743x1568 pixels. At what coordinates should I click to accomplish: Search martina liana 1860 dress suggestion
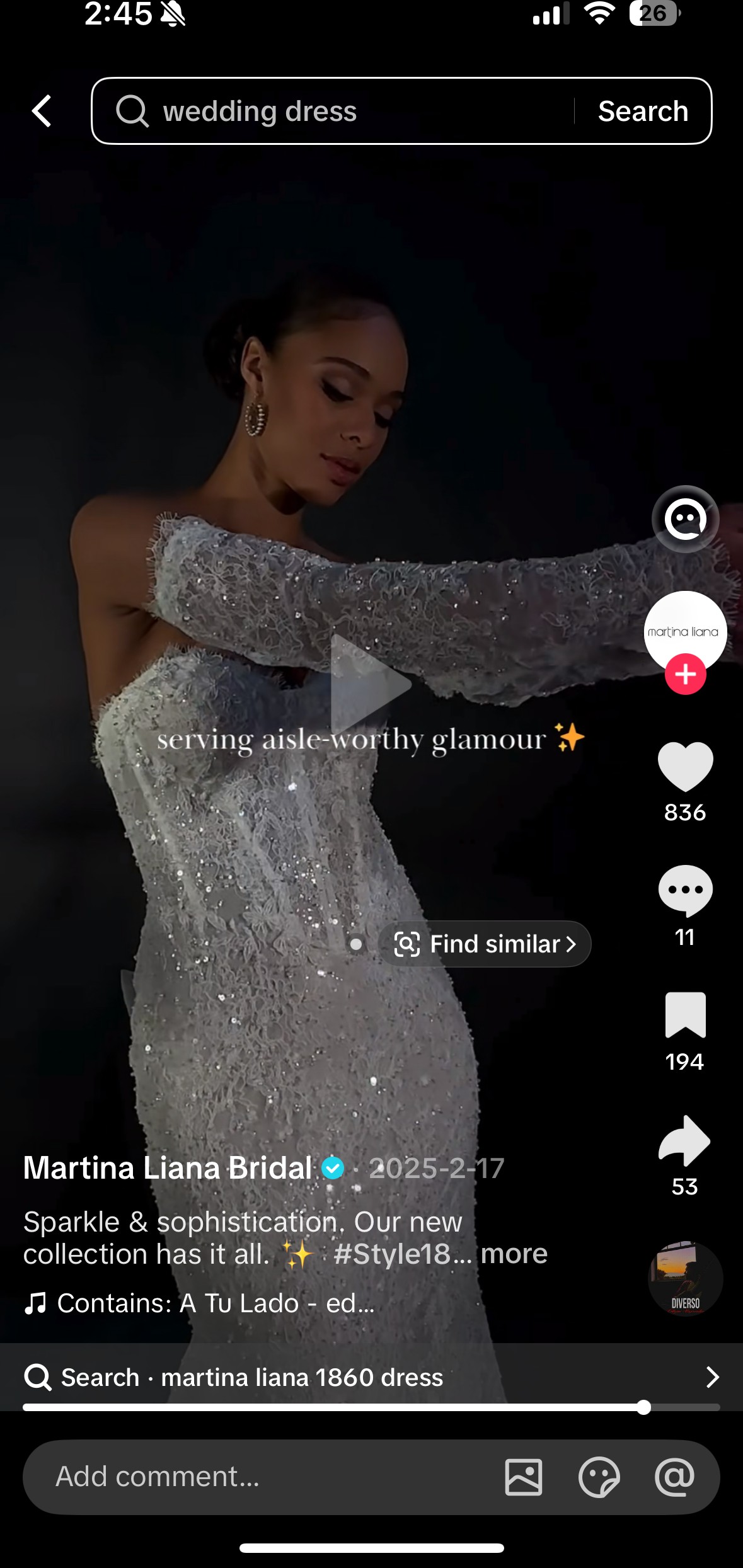(371, 1377)
